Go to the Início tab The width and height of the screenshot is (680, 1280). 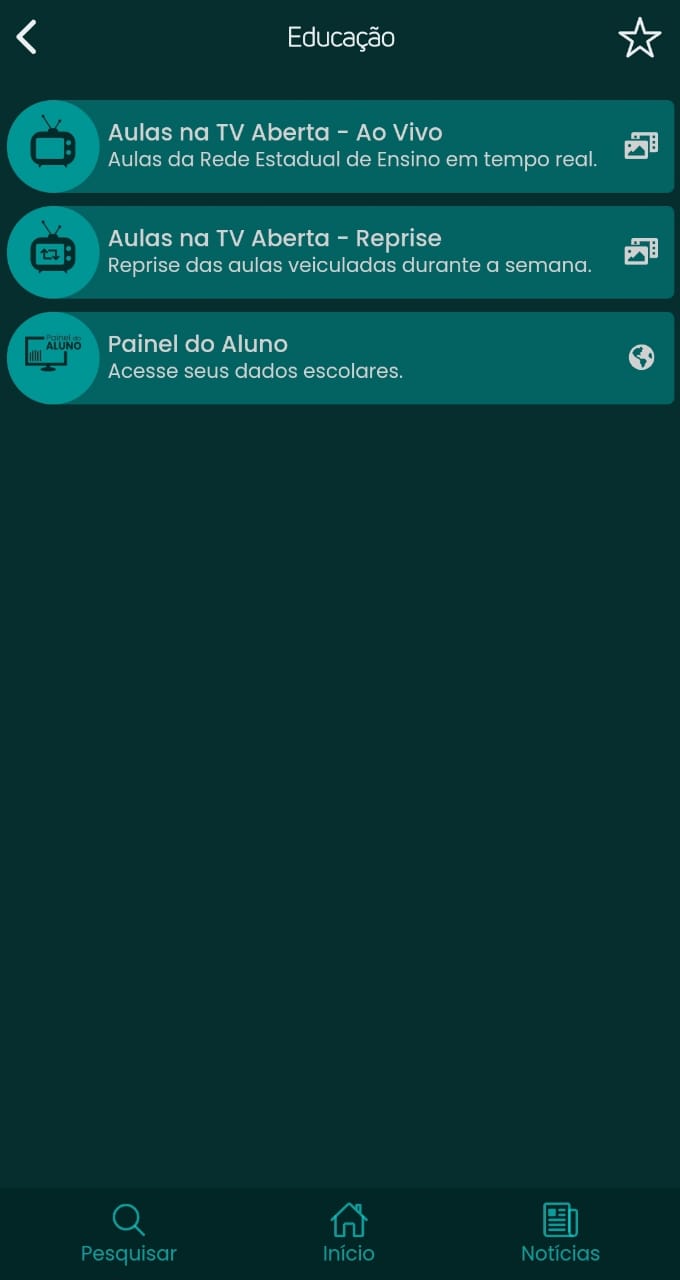click(x=349, y=1234)
